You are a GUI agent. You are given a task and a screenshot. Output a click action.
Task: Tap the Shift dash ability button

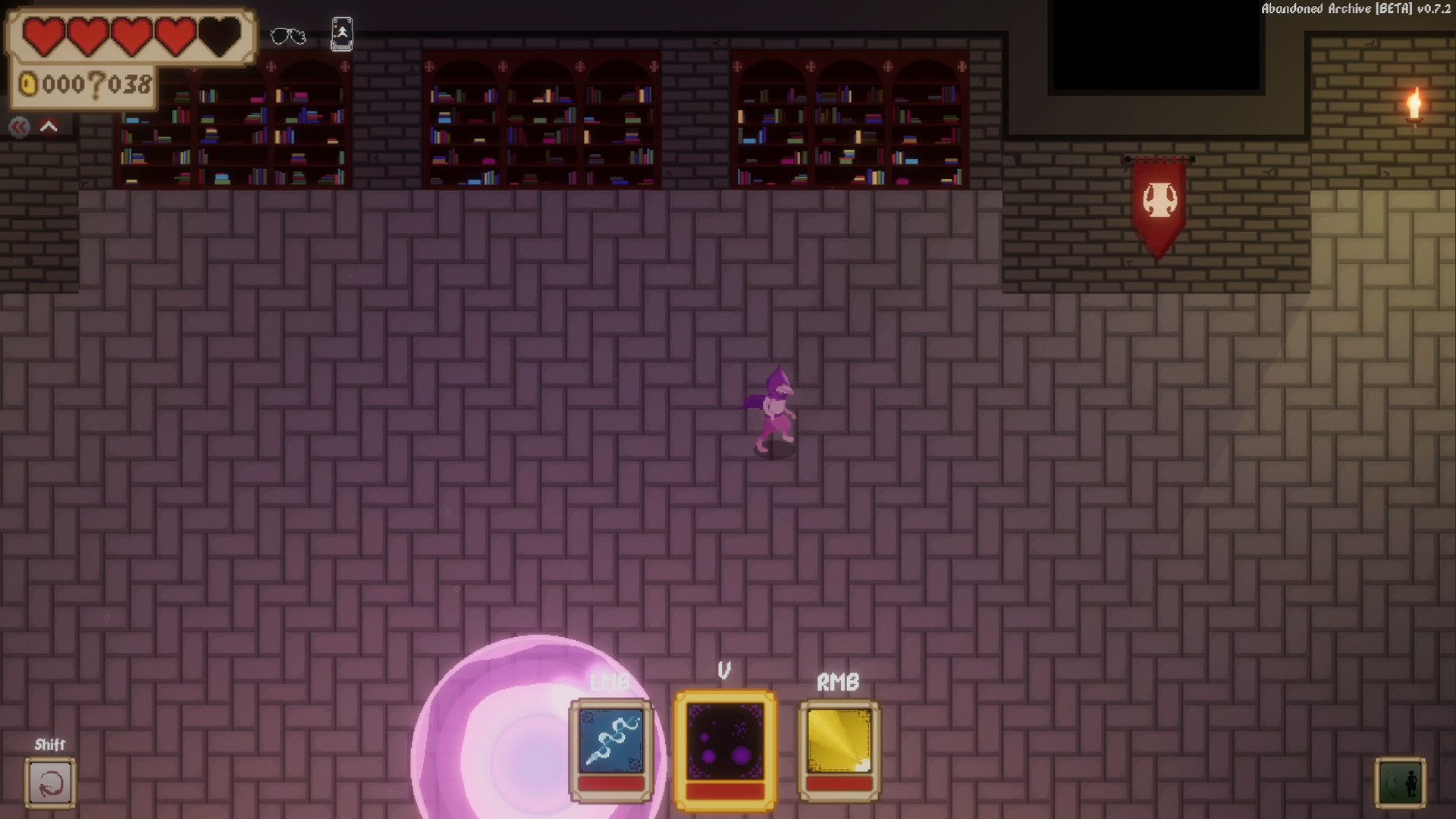click(50, 783)
